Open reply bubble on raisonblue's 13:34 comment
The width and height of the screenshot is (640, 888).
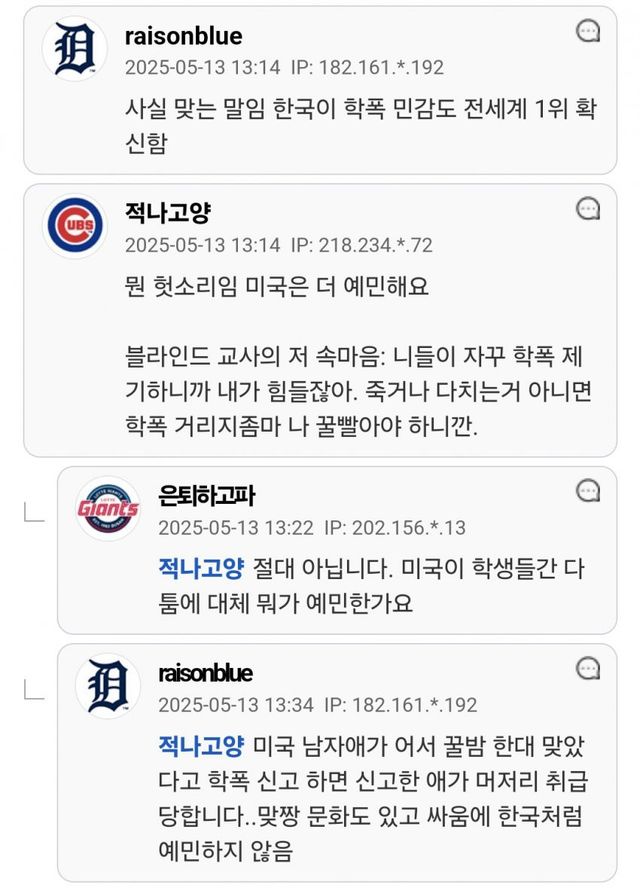click(x=589, y=668)
